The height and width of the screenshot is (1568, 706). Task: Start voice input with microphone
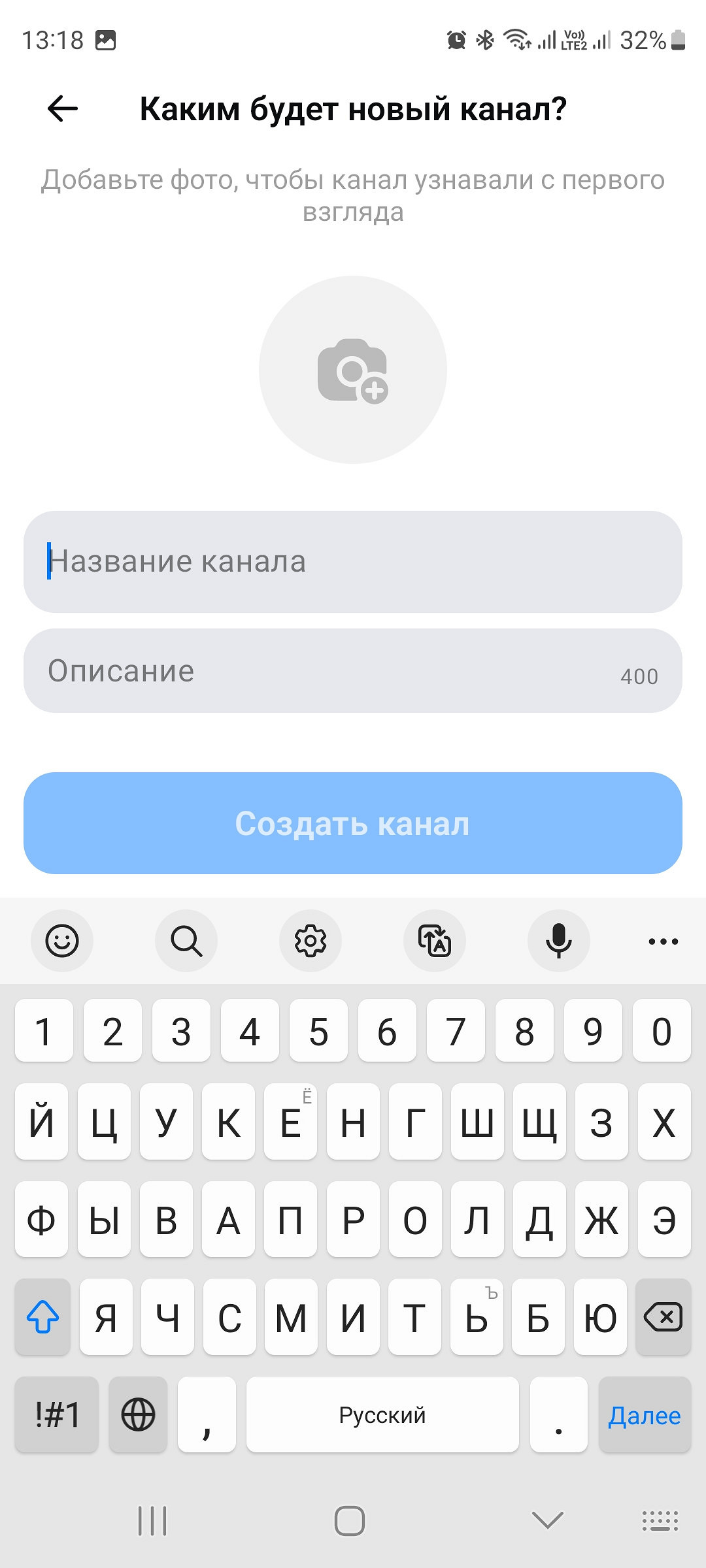click(559, 941)
